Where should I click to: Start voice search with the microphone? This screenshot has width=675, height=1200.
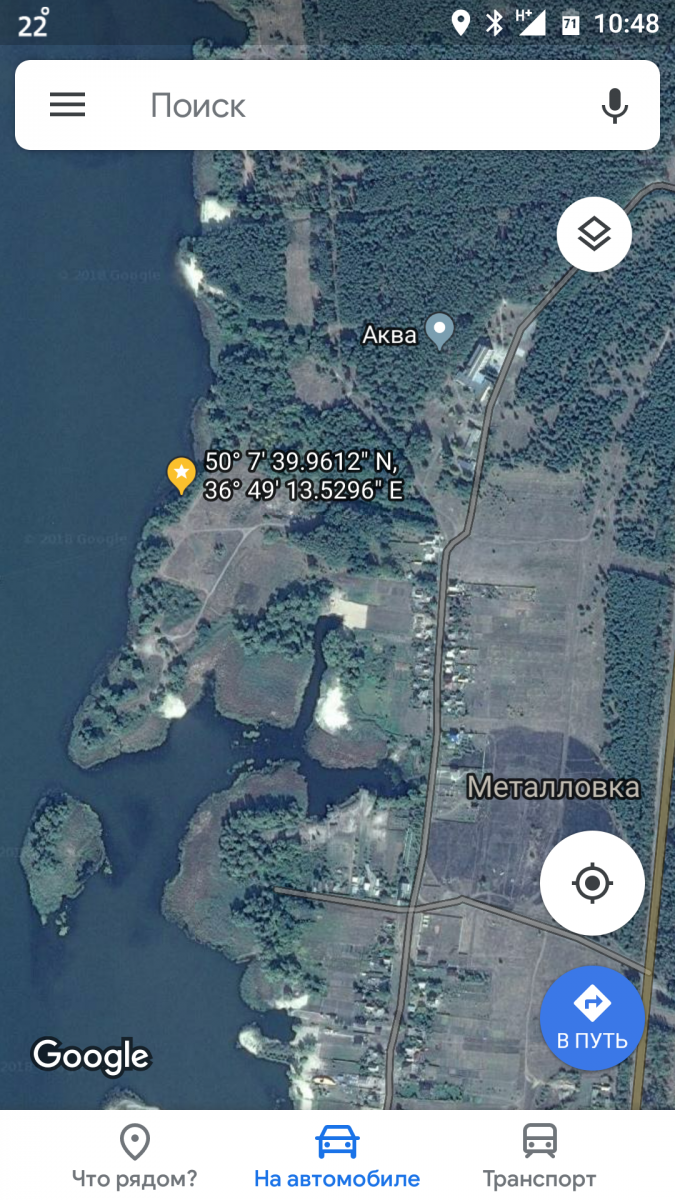614,106
